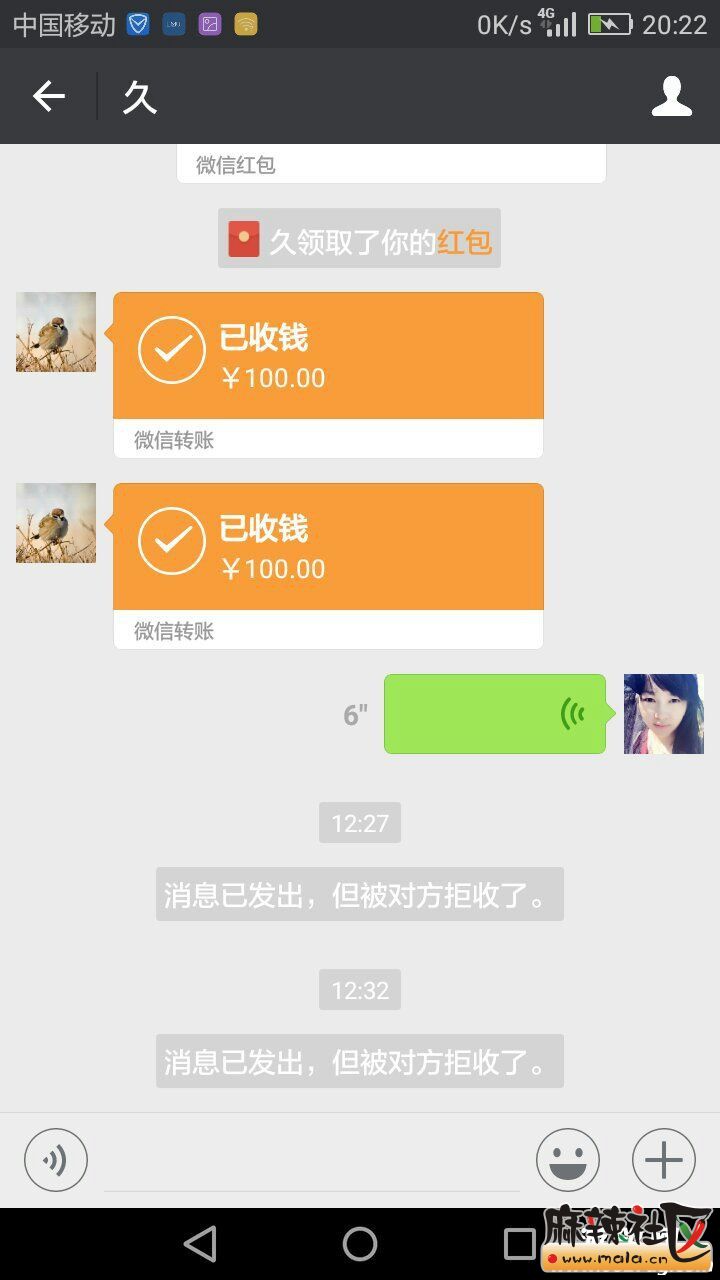Tap the system back navigation button

[201, 1244]
